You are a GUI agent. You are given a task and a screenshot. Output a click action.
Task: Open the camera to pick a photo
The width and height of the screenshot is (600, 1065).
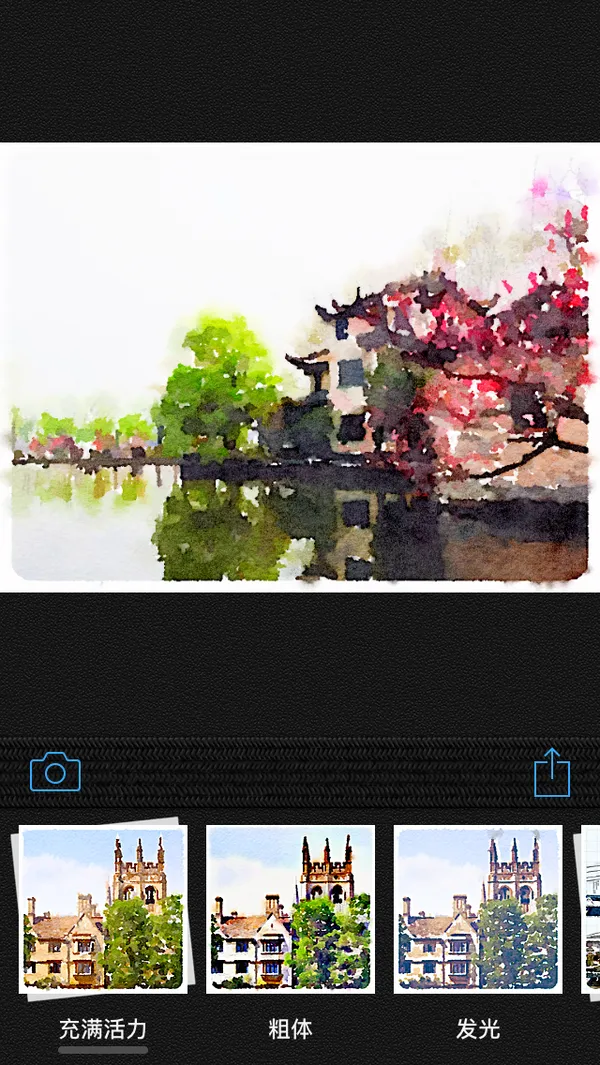(55, 773)
